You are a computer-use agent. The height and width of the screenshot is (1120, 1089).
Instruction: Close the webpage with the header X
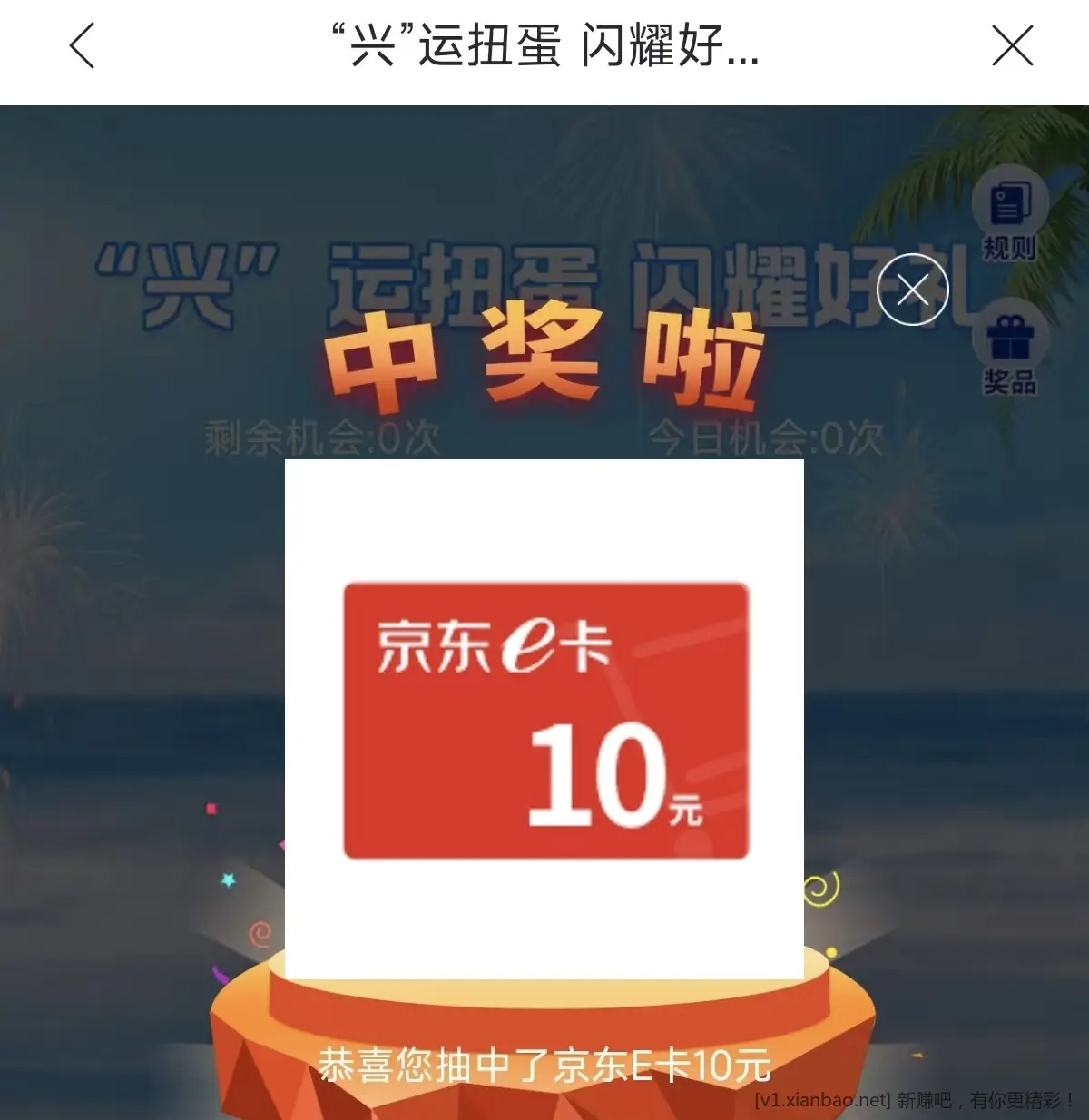click(x=1012, y=46)
